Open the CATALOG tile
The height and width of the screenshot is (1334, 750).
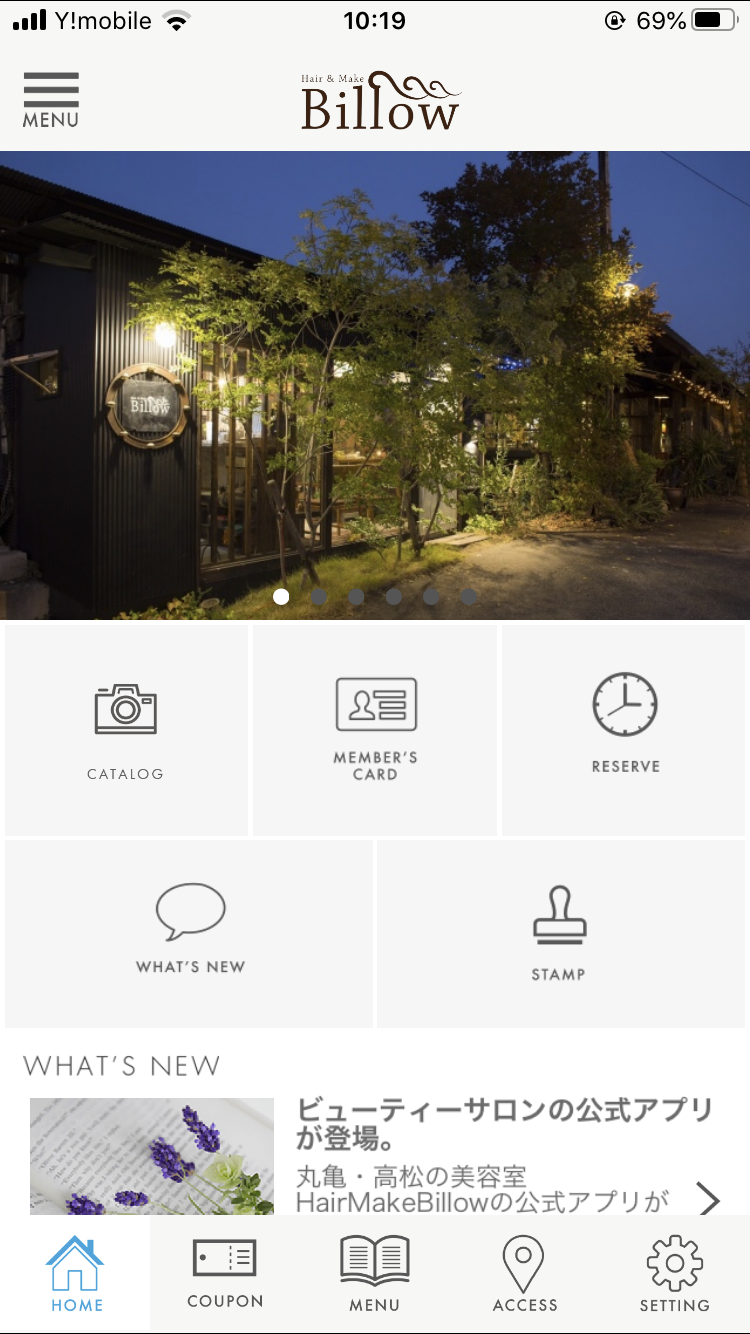(126, 730)
